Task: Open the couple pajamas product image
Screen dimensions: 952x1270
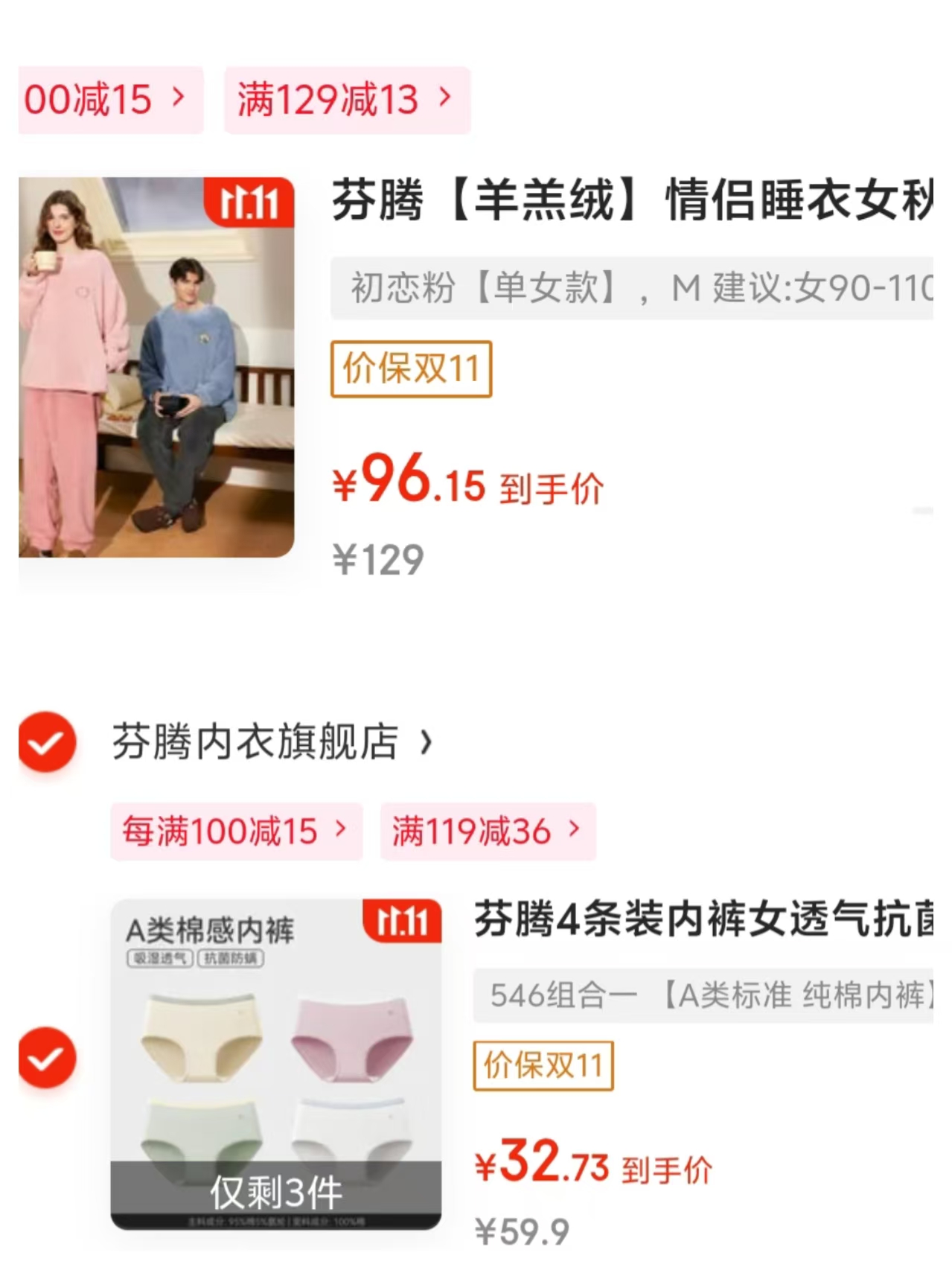Action: tap(156, 367)
